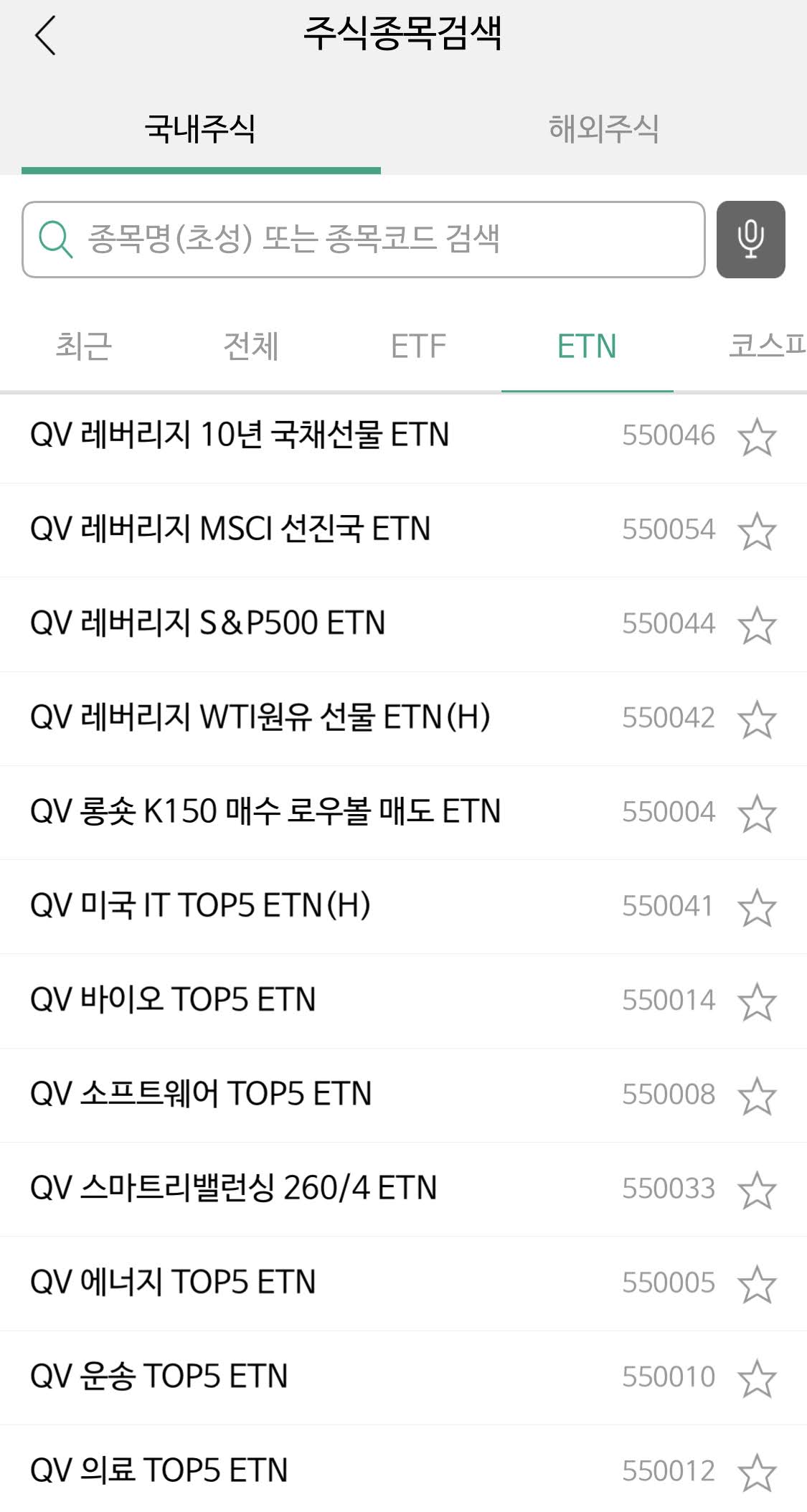This screenshot has height=1512, width=807.
Task: Tap the star icon for QV 에너지 TOP5 ETN
Action: coord(758,1282)
